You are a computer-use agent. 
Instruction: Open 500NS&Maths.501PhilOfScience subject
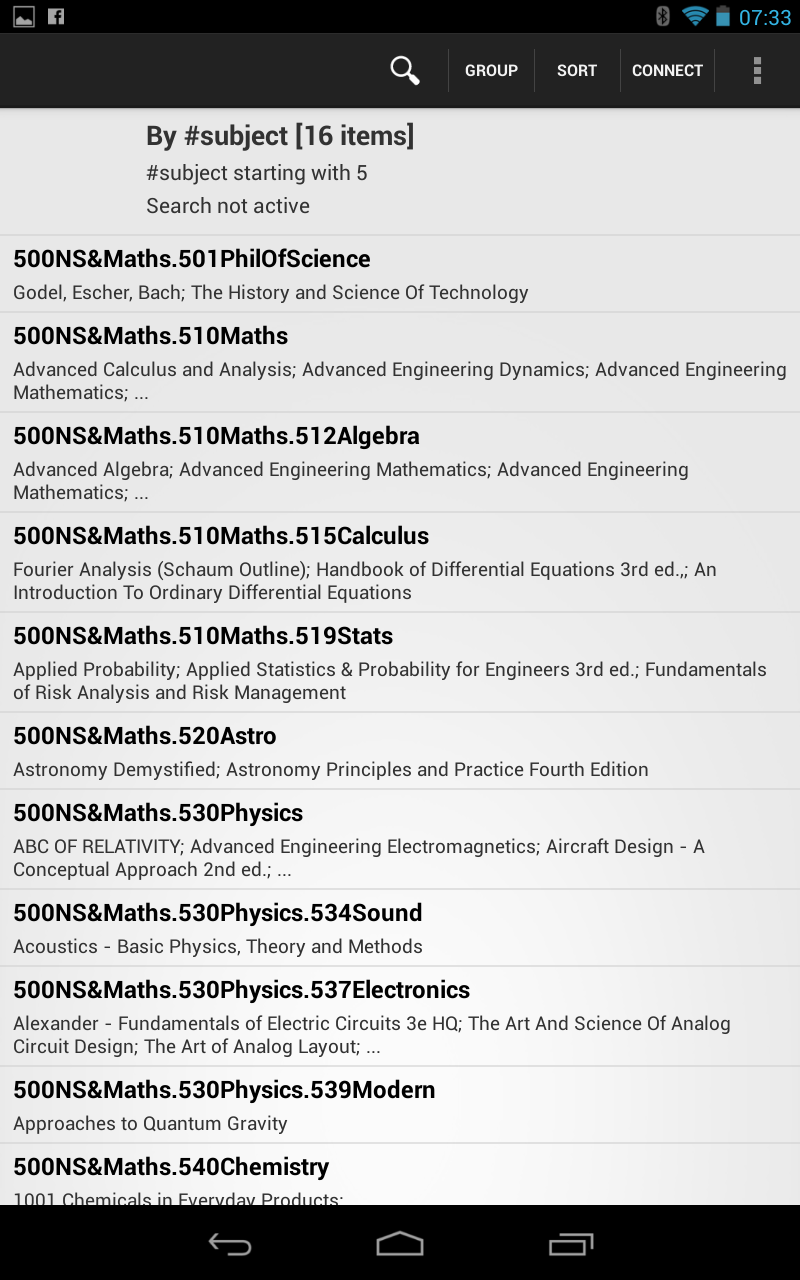pos(400,274)
